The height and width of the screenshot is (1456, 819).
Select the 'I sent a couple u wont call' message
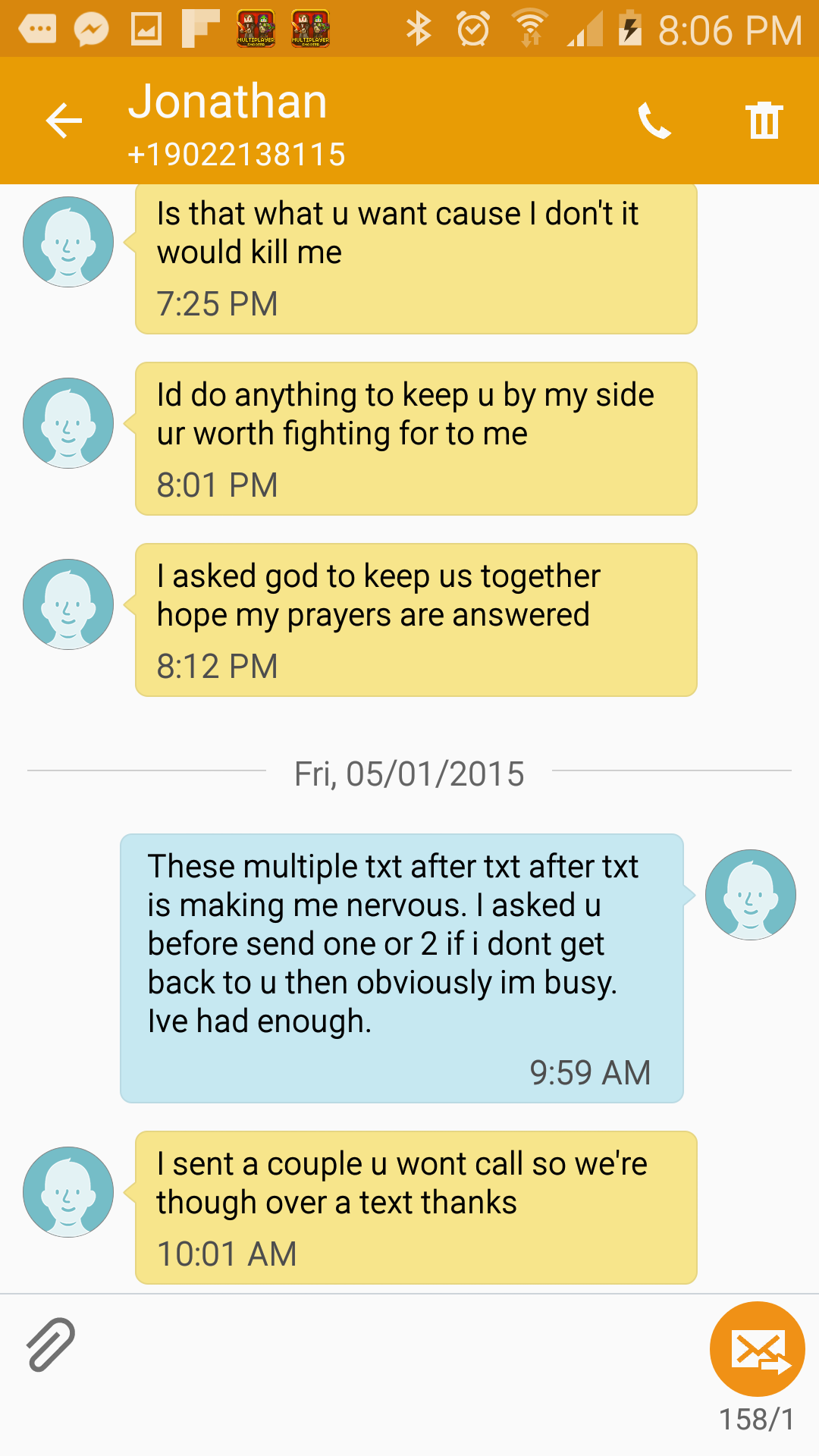coord(416,1207)
